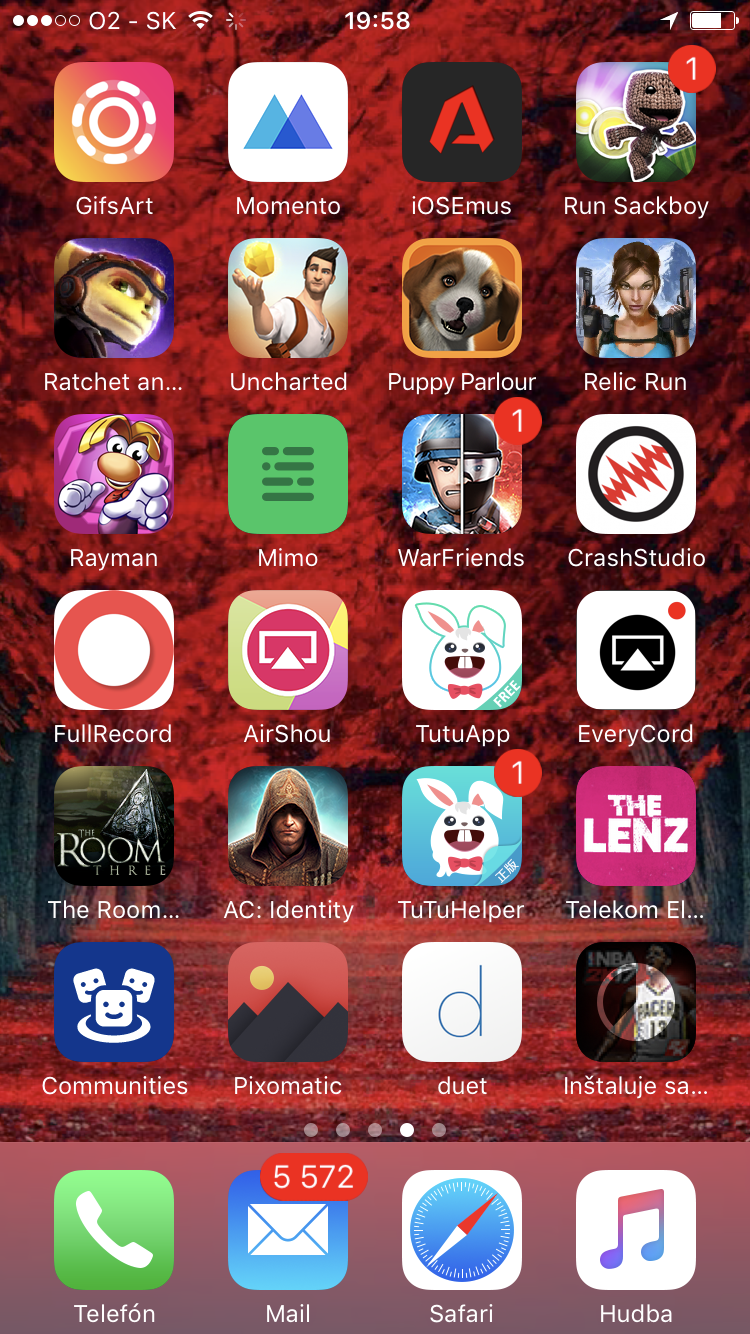Launch Relic Run
750x1334 pixels.
tap(636, 298)
